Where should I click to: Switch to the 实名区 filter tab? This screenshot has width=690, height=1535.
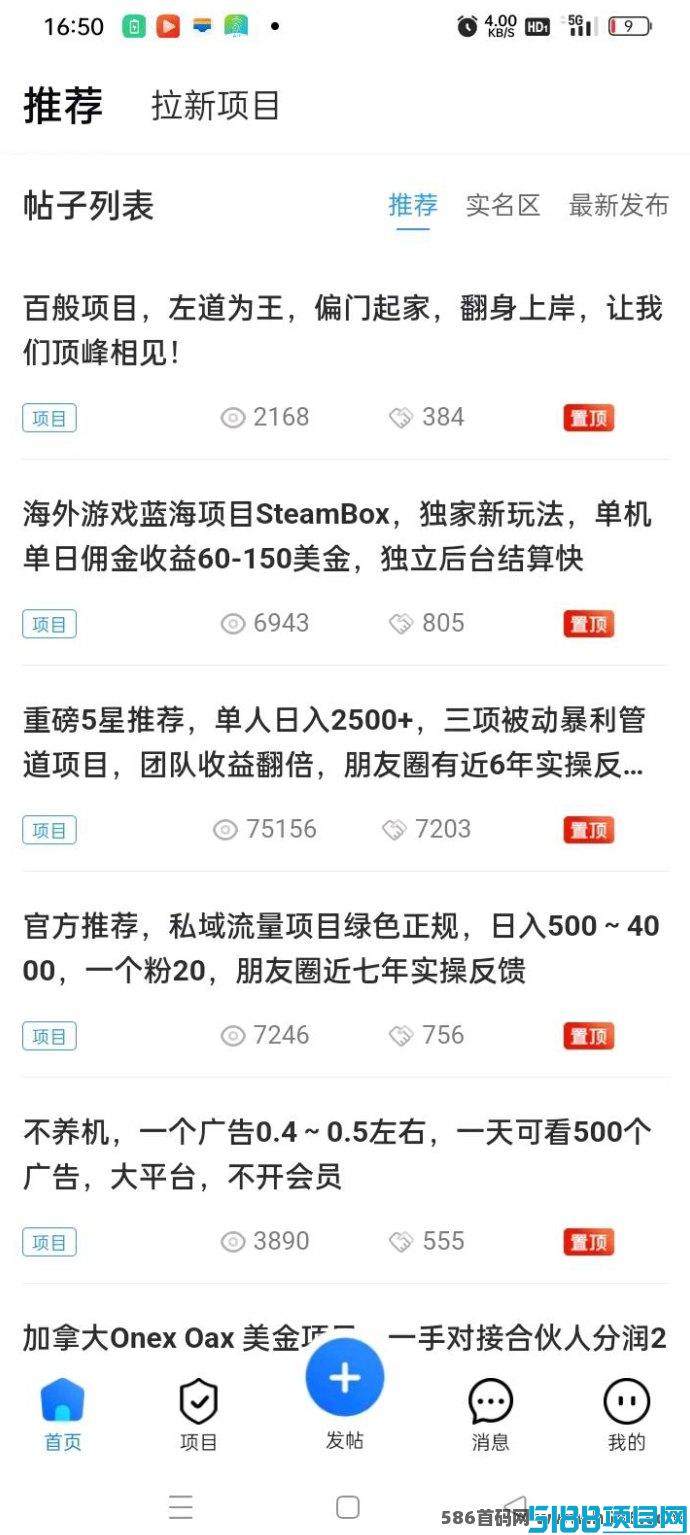(503, 205)
